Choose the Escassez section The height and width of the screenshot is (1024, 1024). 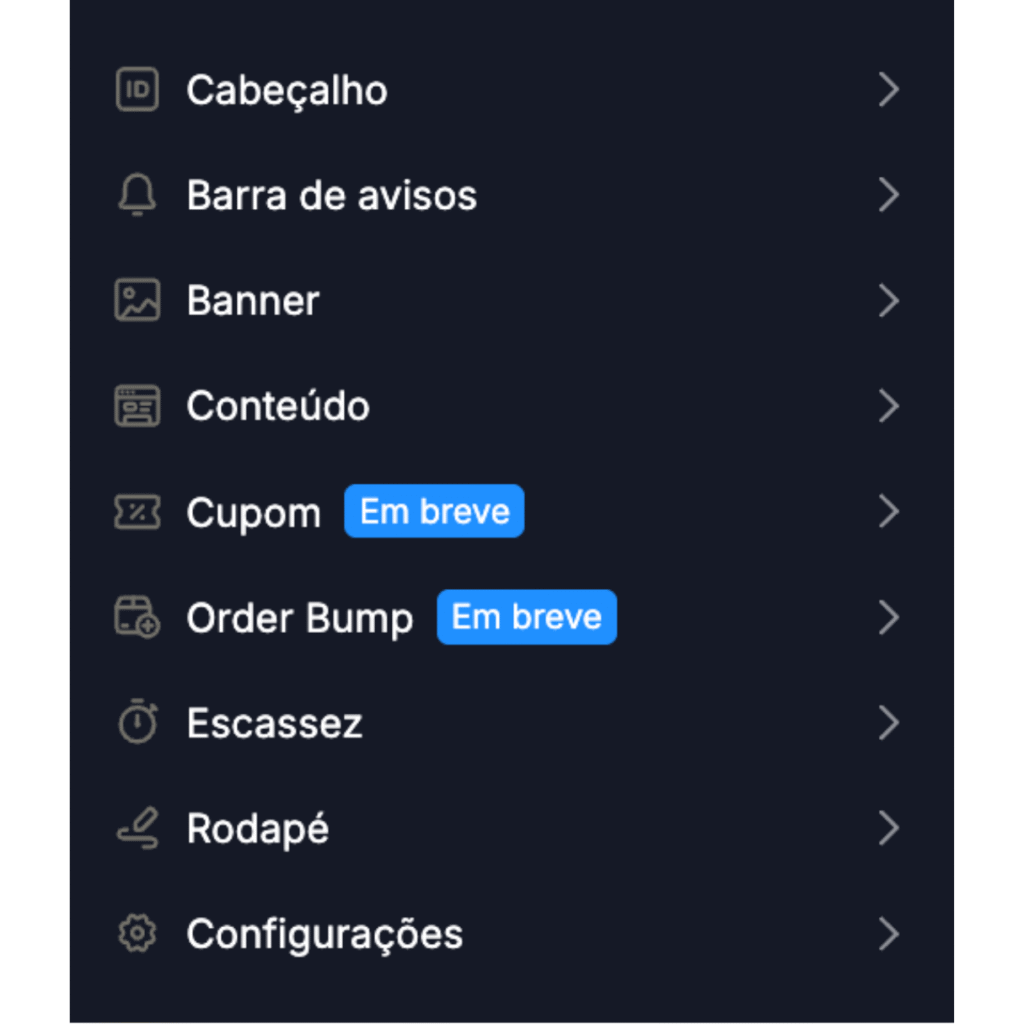pyautogui.click(x=274, y=724)
